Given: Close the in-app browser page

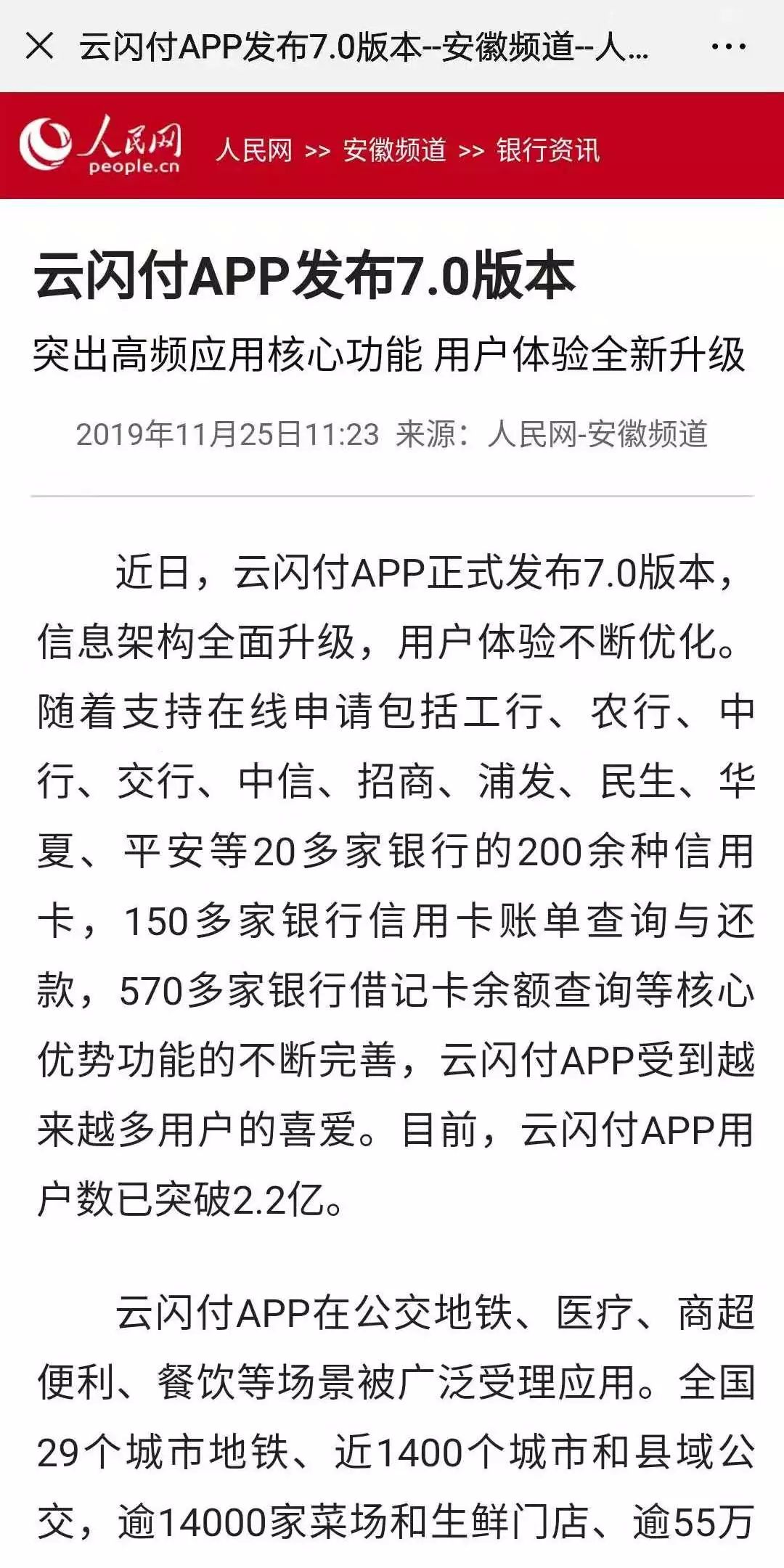Looking at the screenshot, I should point(39,46).
